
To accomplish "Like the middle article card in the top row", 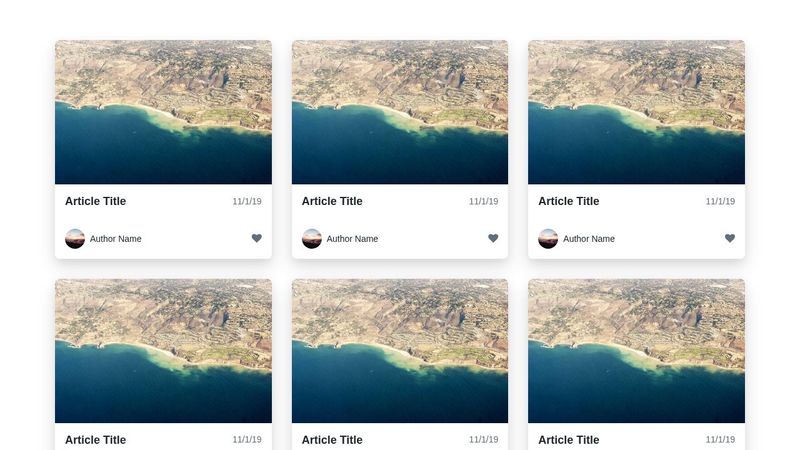I will tap(493, 238).
